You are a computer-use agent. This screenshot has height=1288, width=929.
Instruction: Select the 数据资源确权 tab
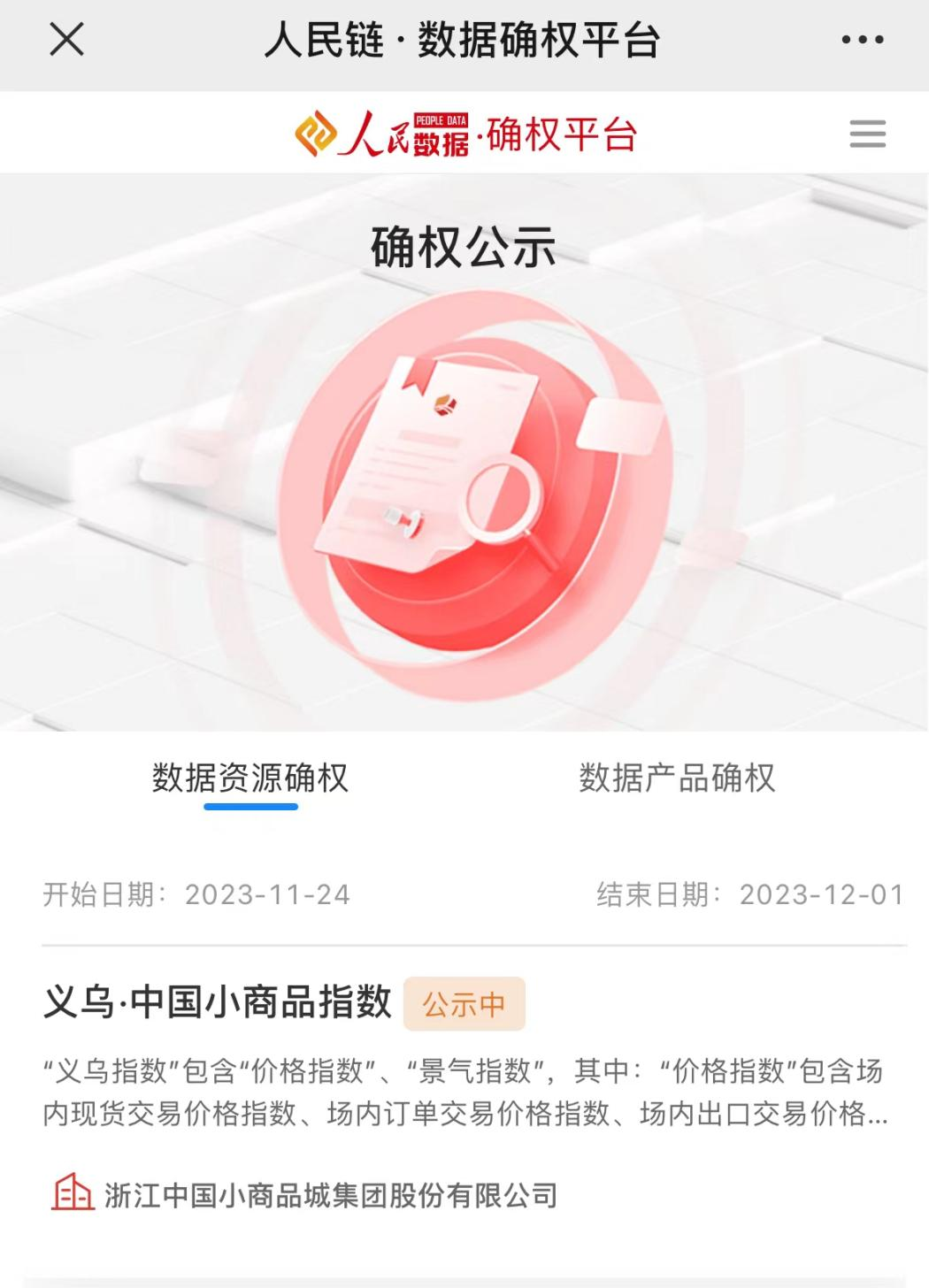click(x=250, y=778)
